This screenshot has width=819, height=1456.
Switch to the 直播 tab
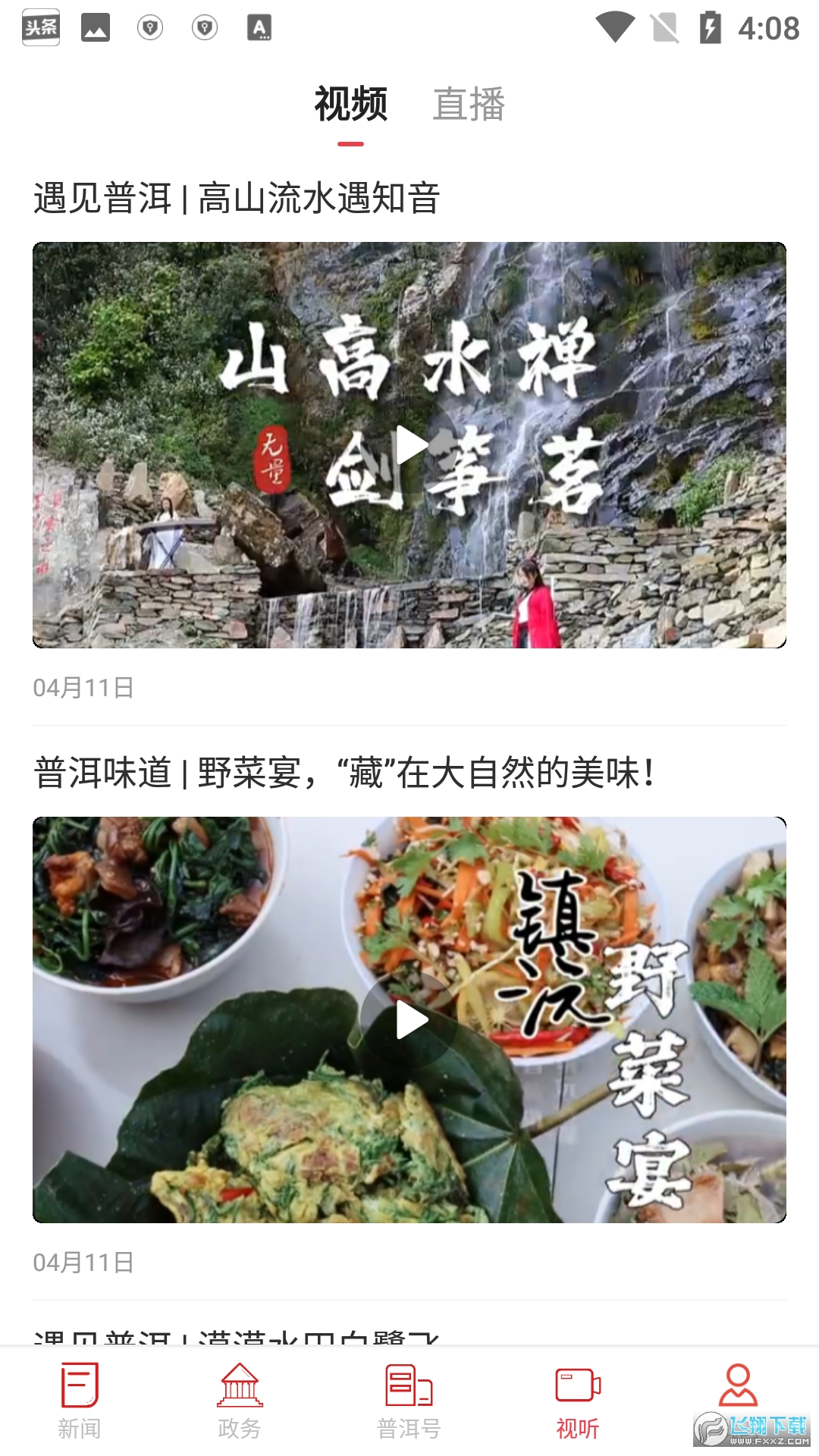(x=469, y=105)
